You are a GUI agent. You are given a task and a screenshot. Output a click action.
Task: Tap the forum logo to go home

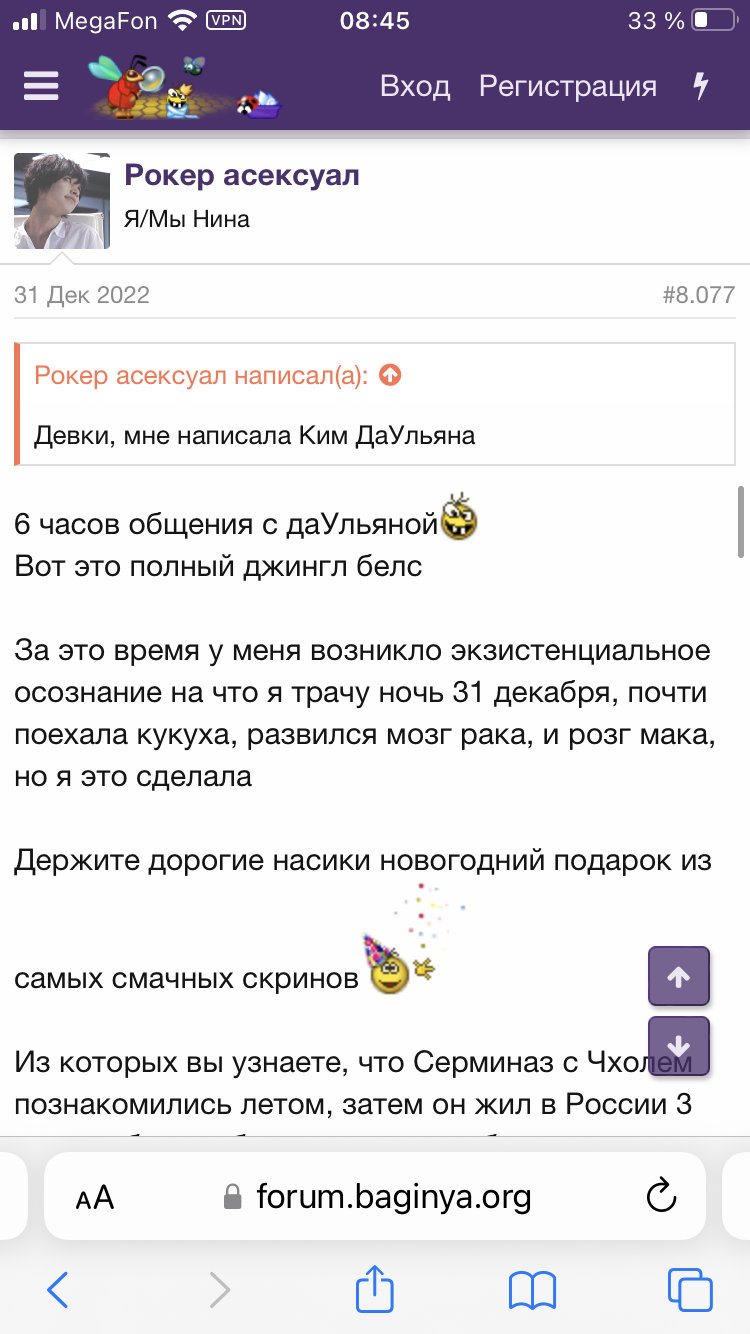(x=186, y=86)
